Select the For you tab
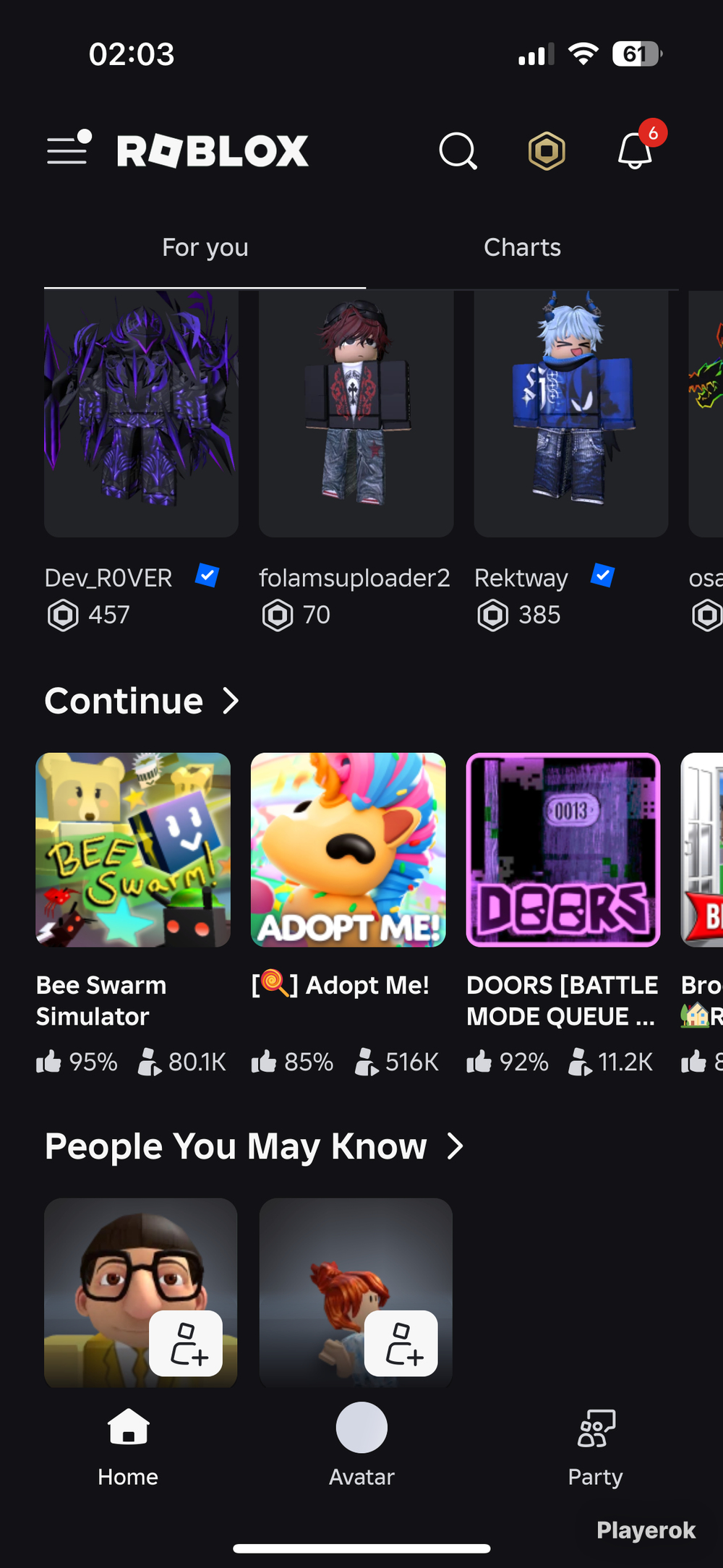Image resolution: width=723 pixels, height=1568 pixels. 205,247
